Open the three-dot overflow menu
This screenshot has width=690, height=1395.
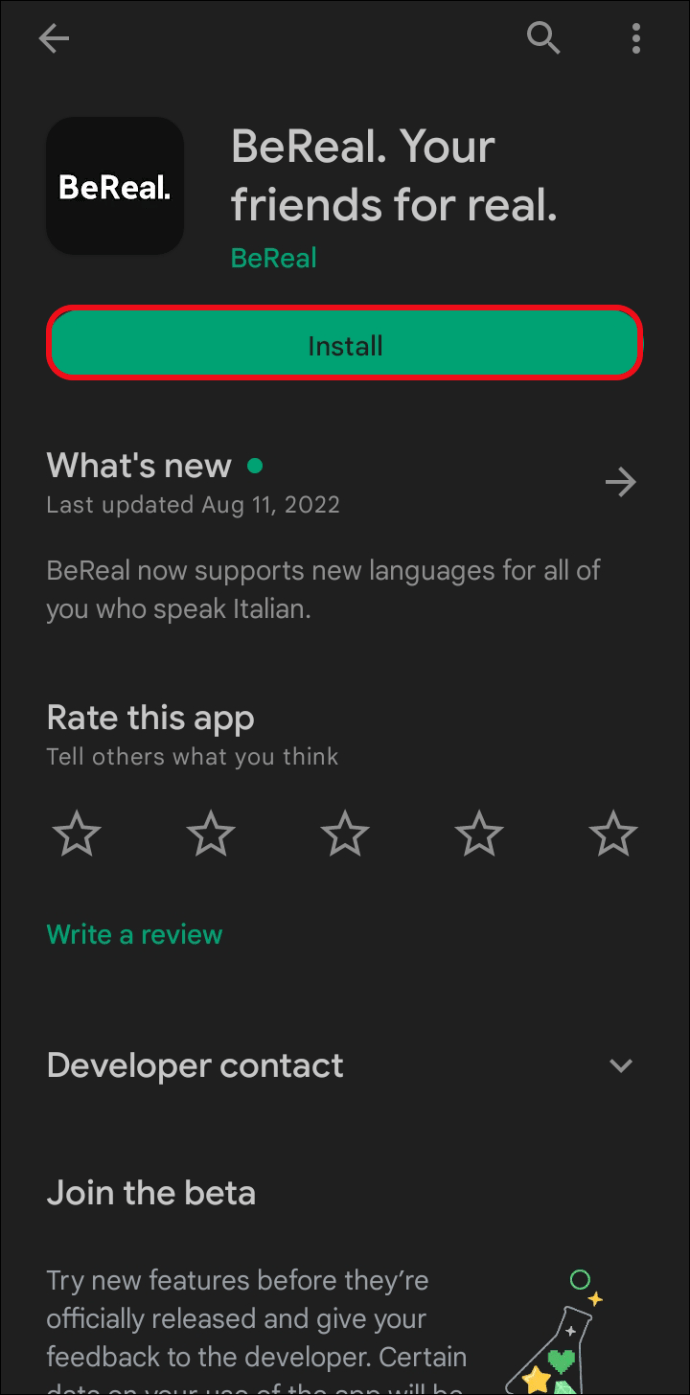[636, 39]
